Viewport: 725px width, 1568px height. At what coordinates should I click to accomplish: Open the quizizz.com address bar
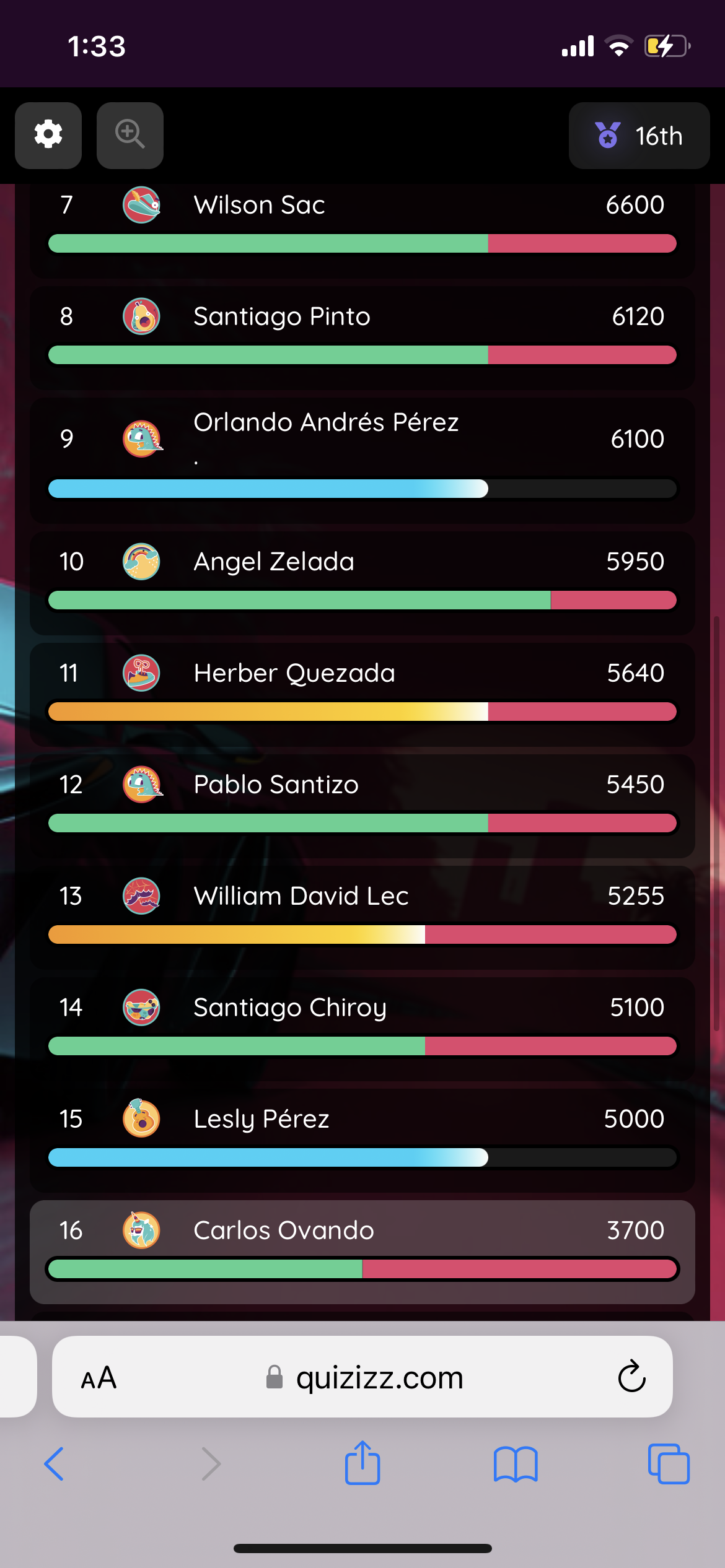[362, 1378]
